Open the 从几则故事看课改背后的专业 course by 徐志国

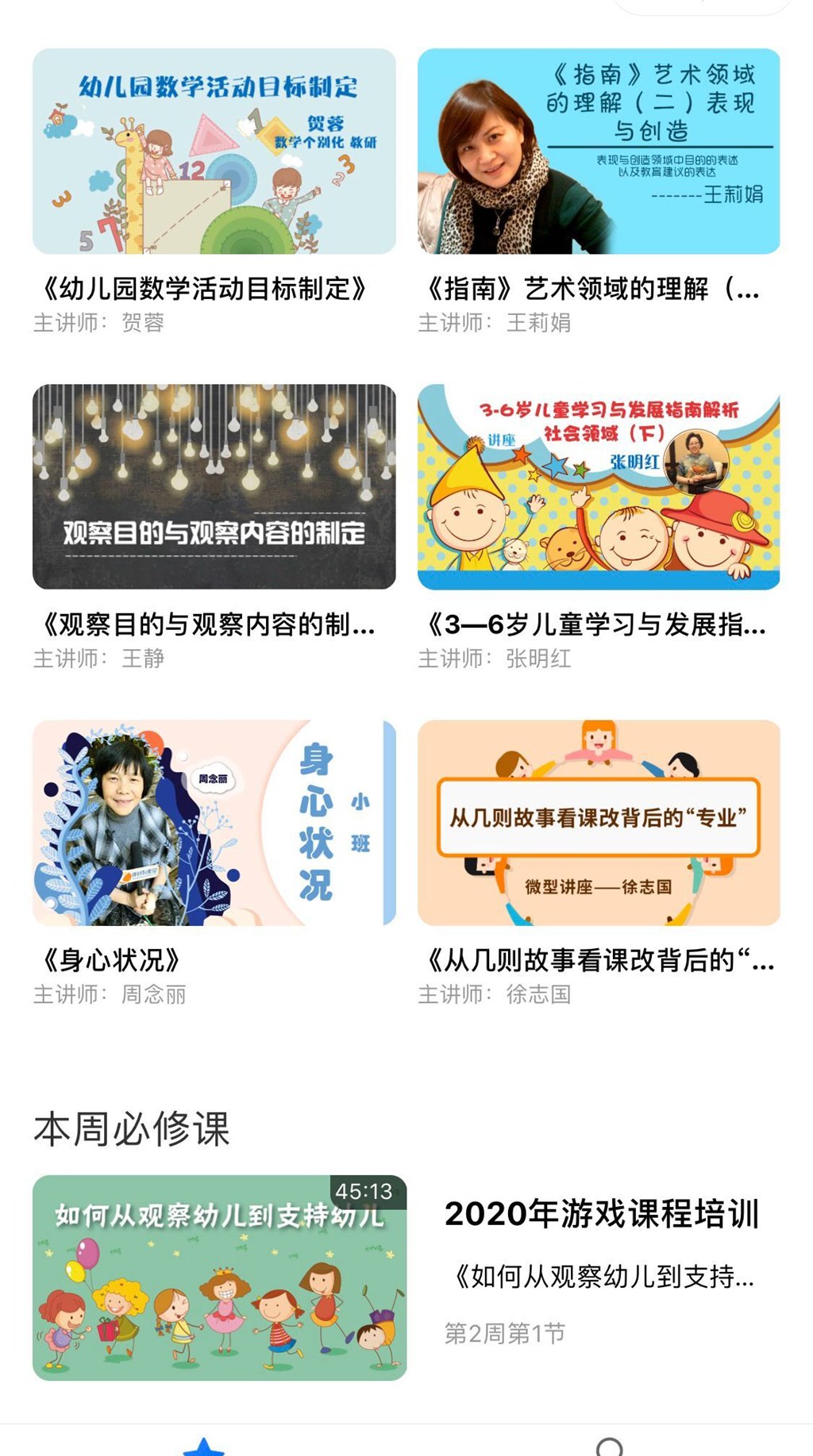599,822
